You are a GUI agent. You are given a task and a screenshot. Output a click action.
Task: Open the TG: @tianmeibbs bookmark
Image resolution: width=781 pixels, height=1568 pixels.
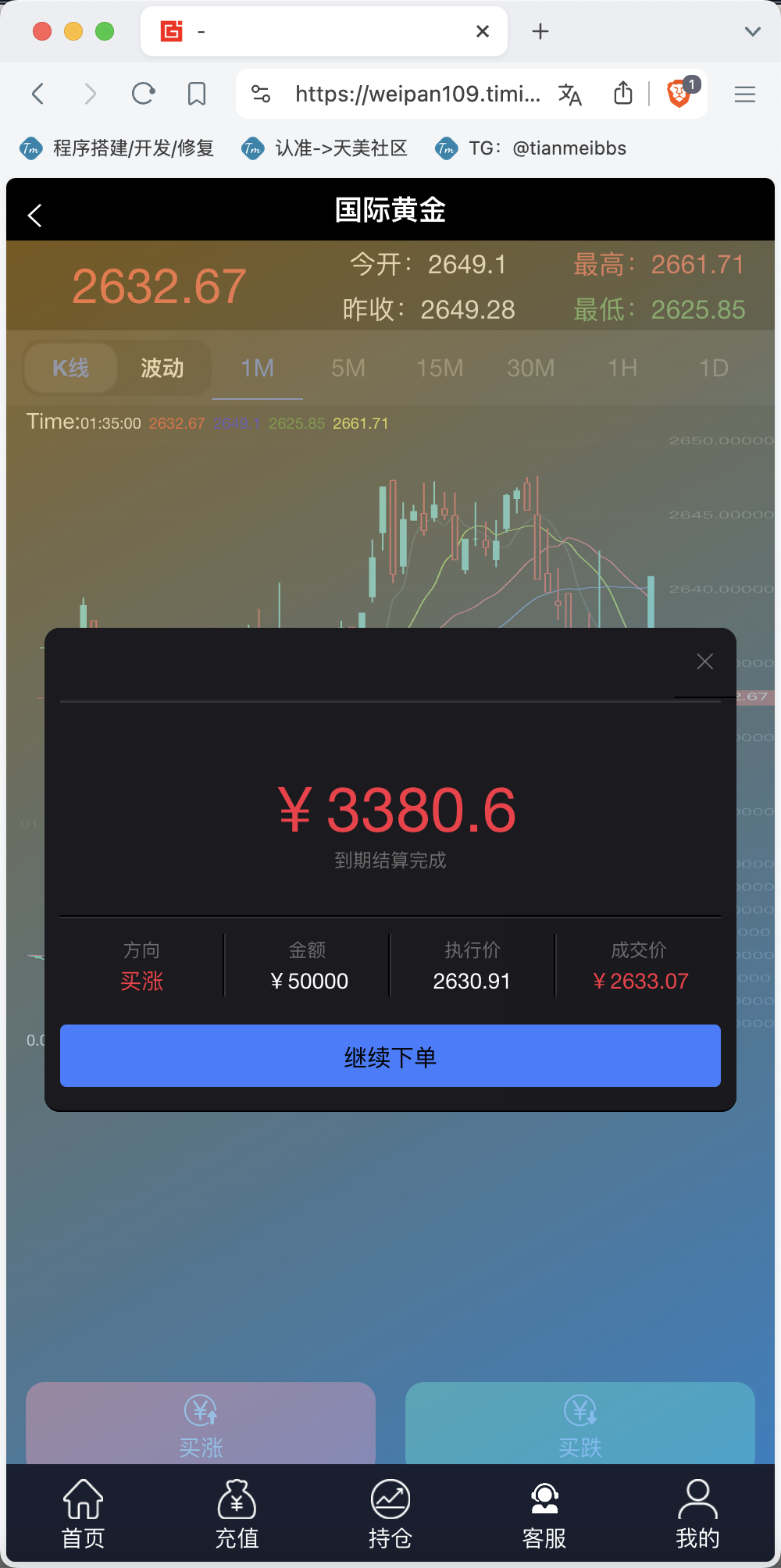click(531, 148)
